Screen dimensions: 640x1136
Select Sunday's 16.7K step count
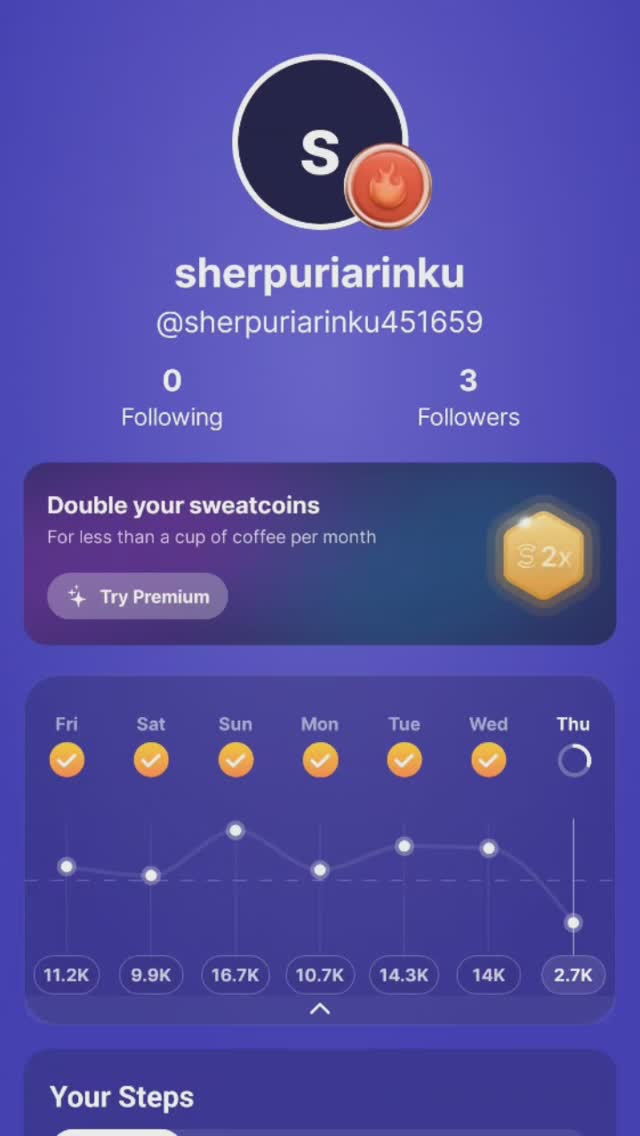[x=235, y=975]
